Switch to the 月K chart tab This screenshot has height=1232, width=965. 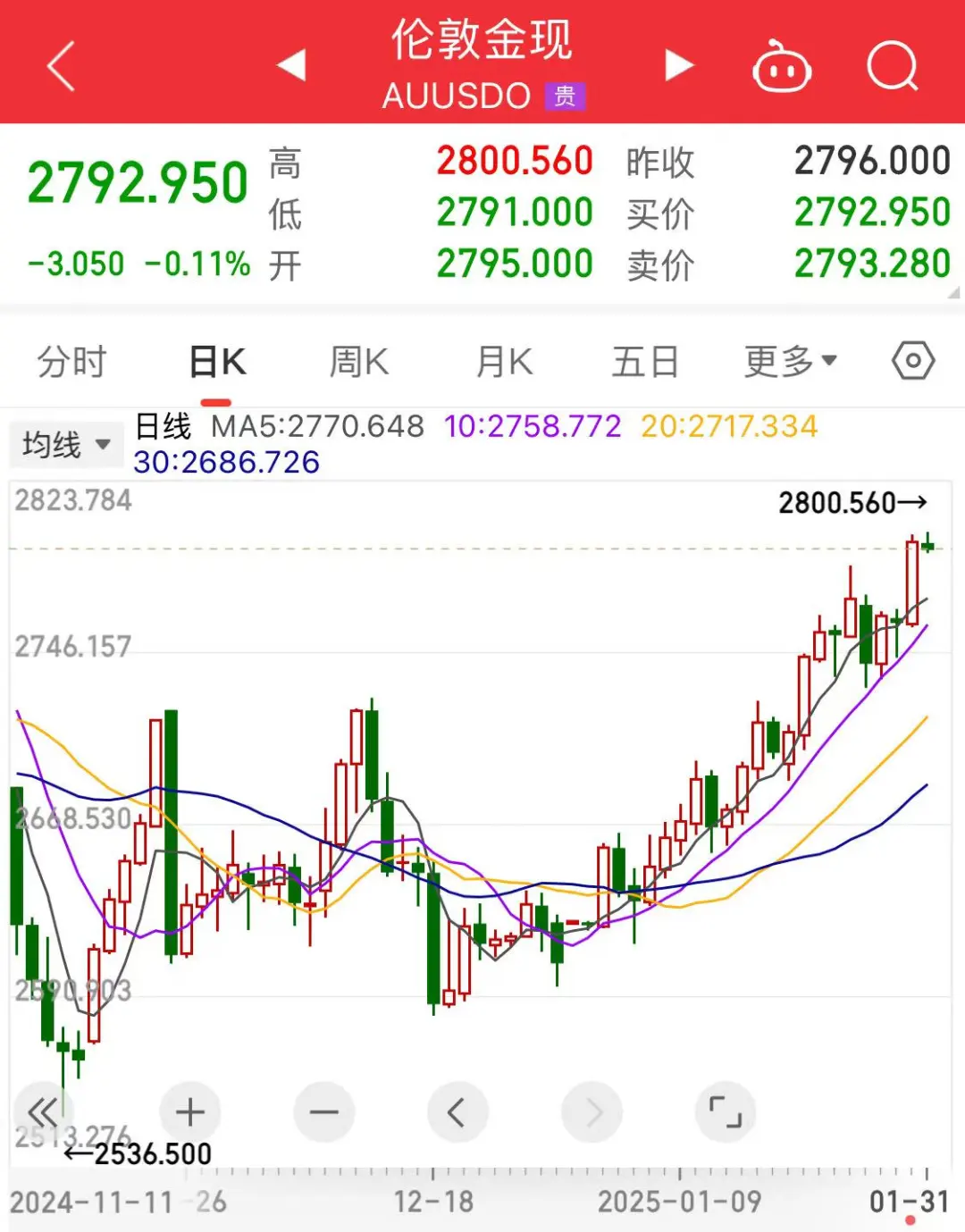tap(504, 362)
